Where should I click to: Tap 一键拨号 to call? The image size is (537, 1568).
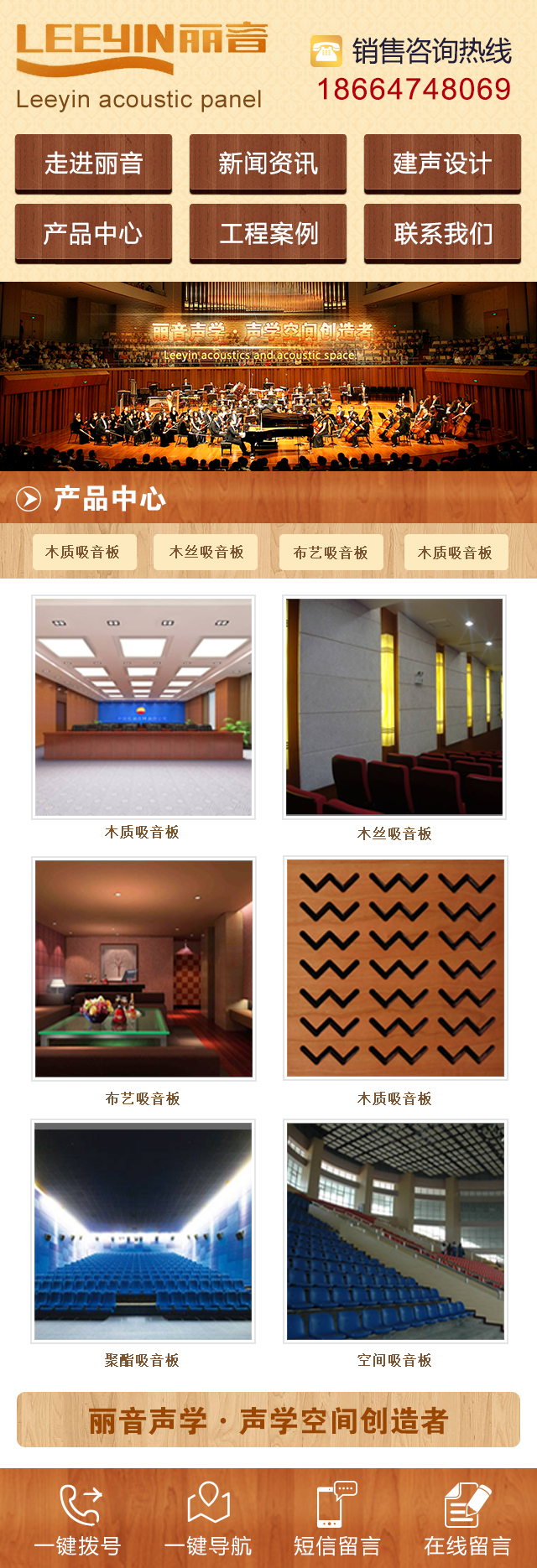tap(78, 1518)
